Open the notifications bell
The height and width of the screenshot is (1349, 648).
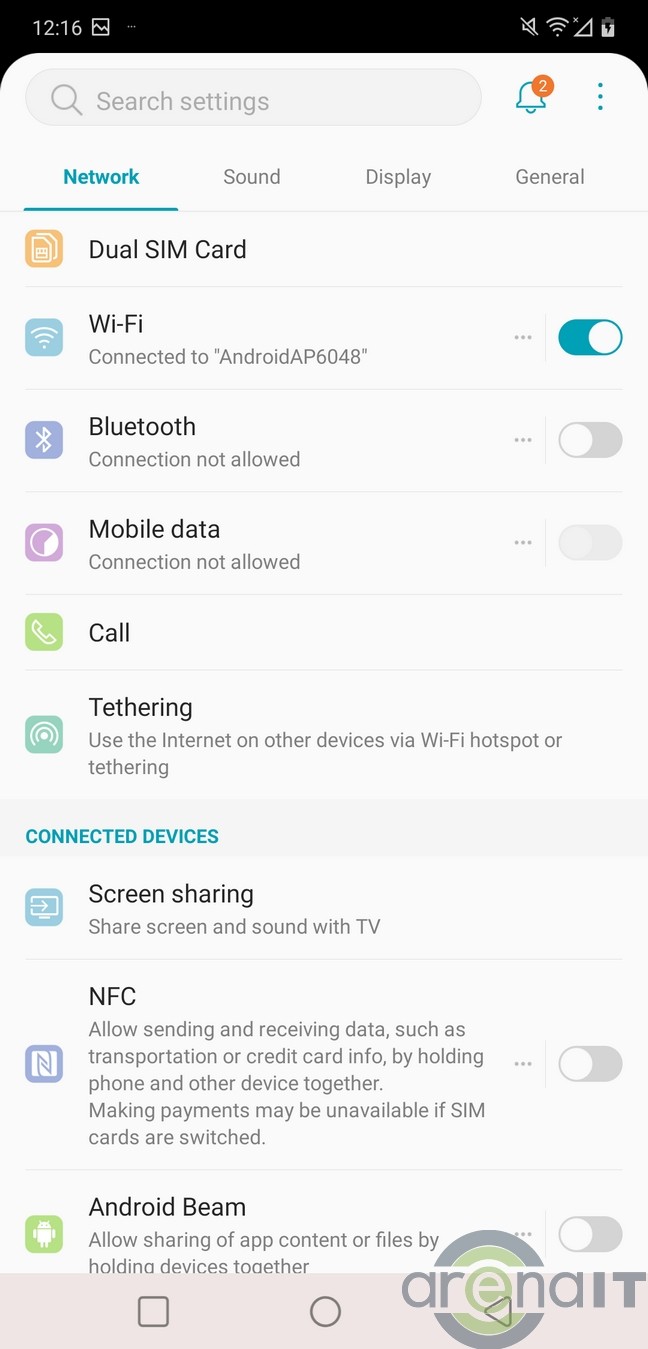click(x=531, y=97)
